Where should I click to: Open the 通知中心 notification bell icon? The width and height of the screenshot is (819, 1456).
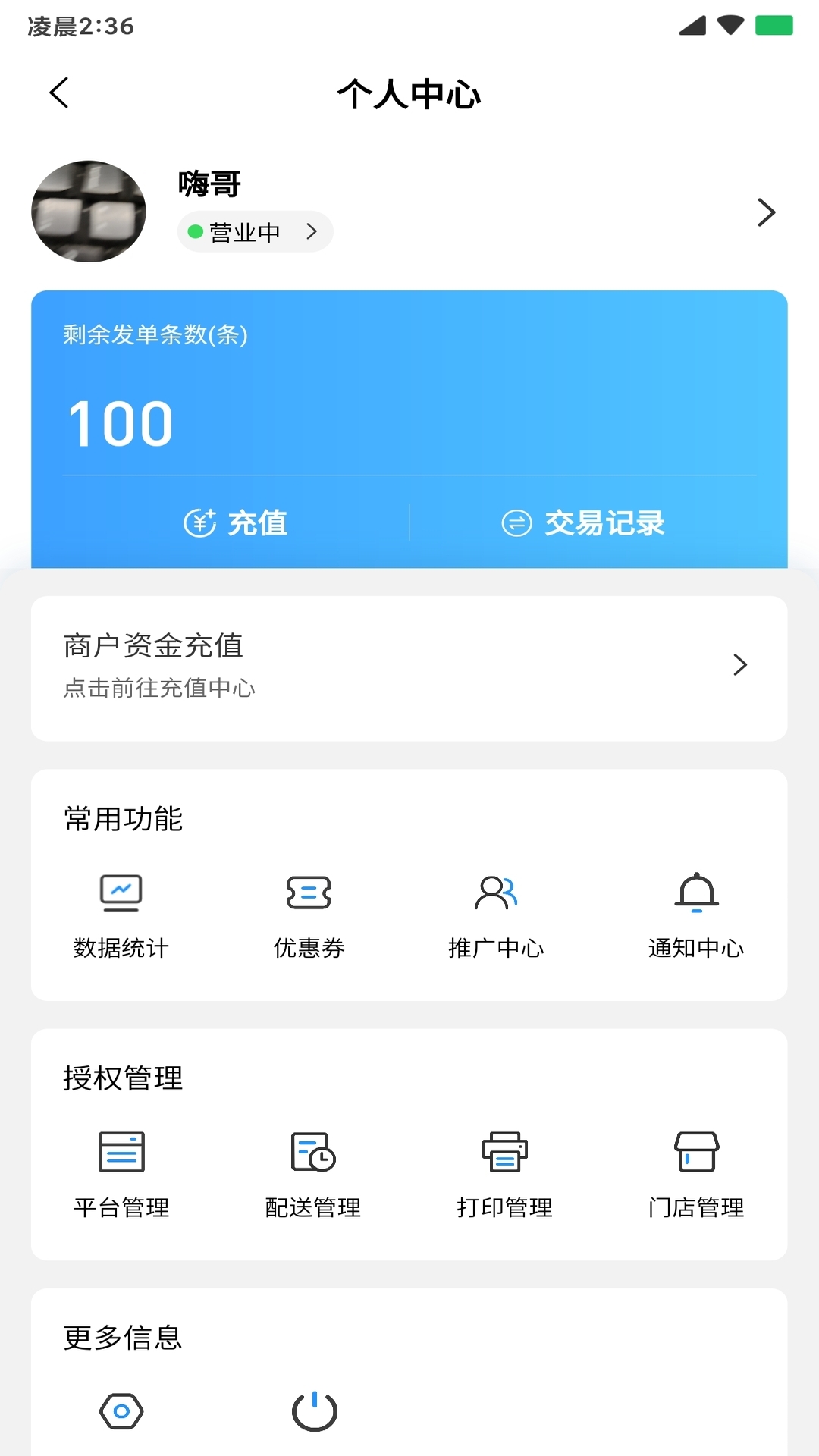tap(695, 893)
